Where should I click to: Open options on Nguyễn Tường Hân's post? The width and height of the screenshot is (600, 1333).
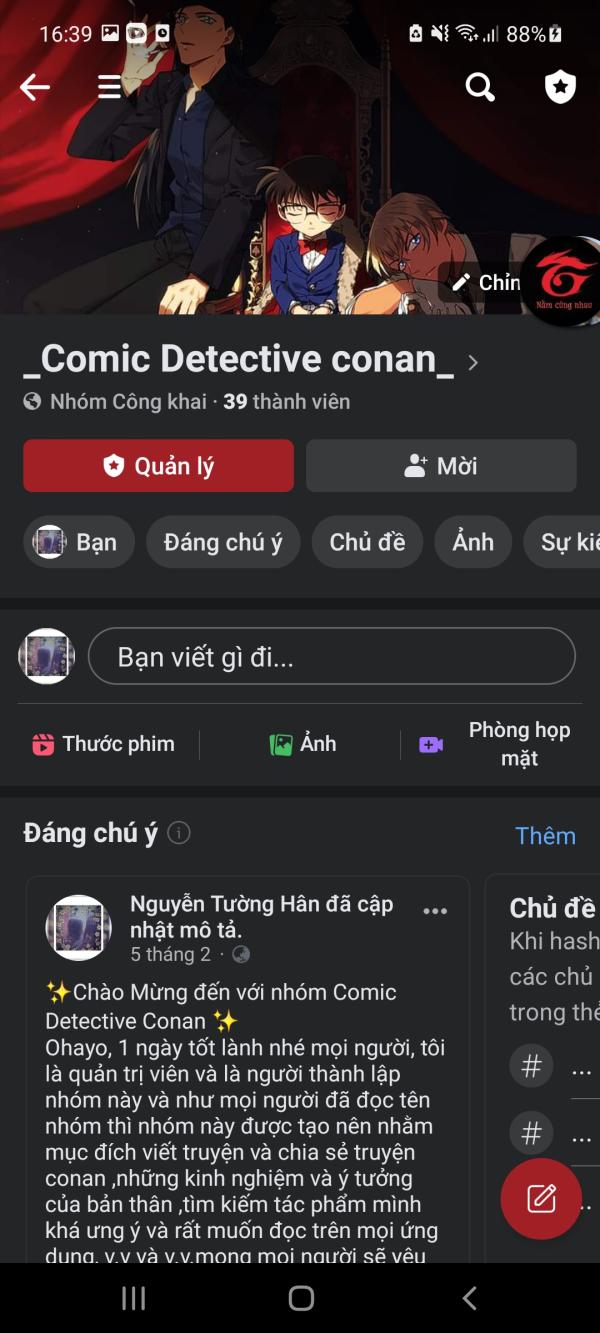[x=435, y=911]
